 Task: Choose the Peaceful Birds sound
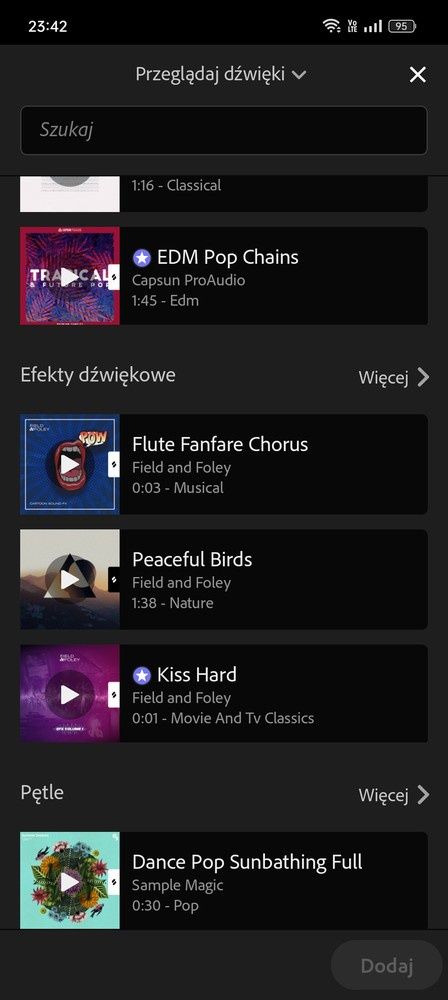[x=274, y=579]
